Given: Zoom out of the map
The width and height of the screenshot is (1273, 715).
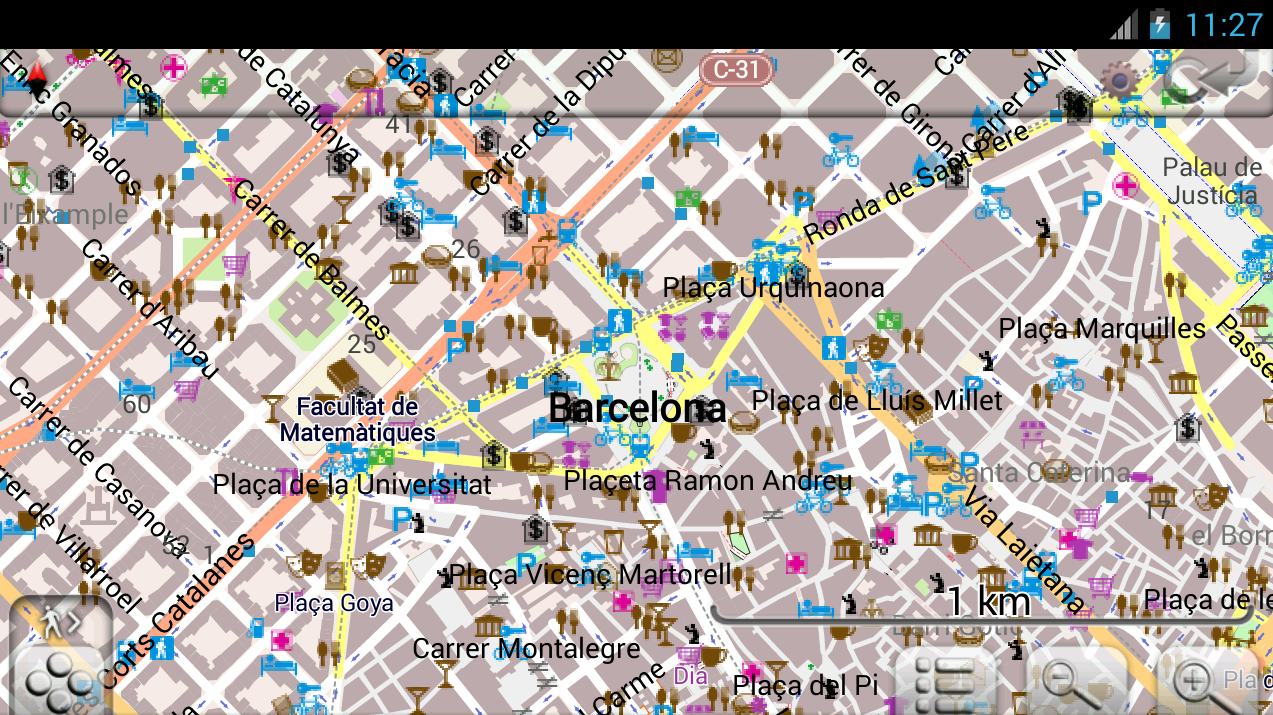Looking at the screenshot, I should tap(1070, 682).
